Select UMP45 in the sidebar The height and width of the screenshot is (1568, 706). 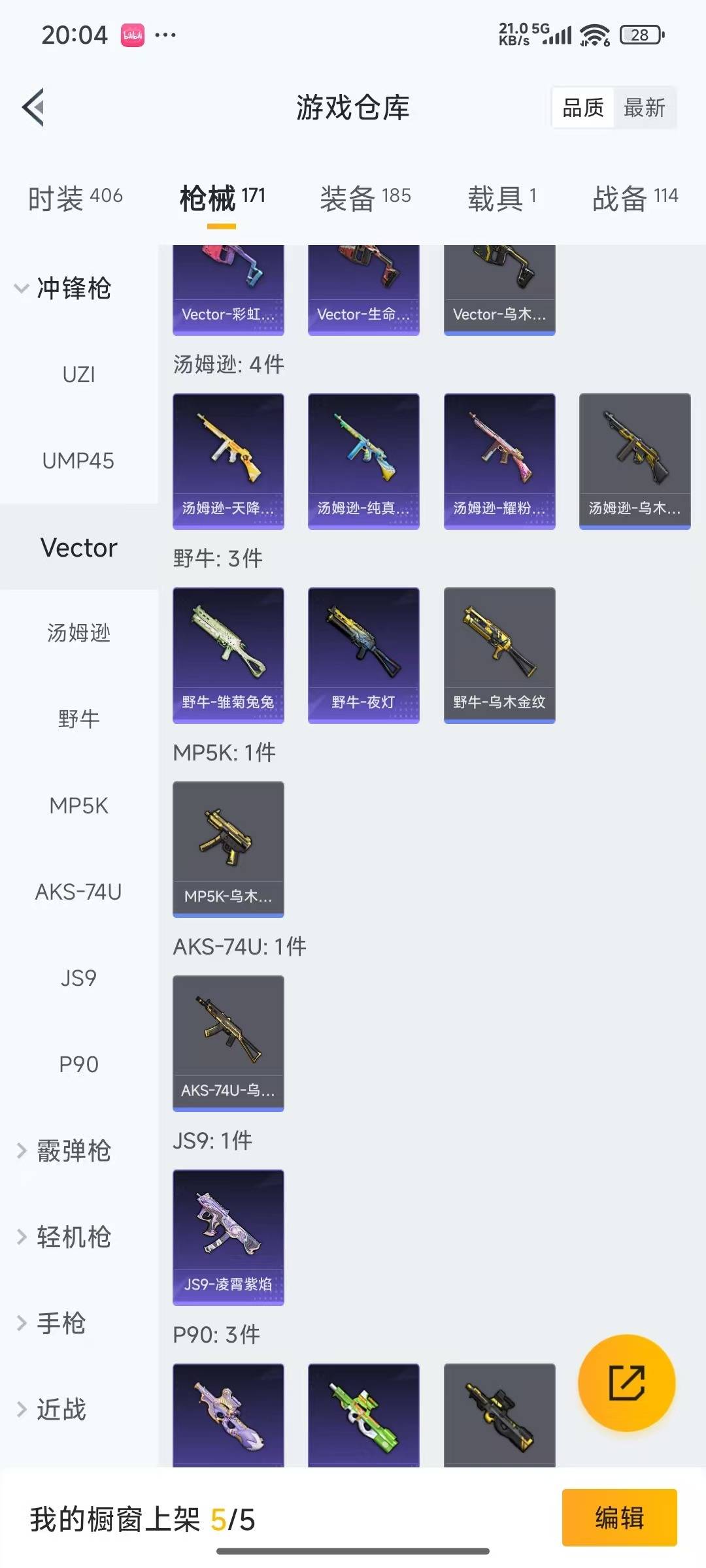click(78, 461)
